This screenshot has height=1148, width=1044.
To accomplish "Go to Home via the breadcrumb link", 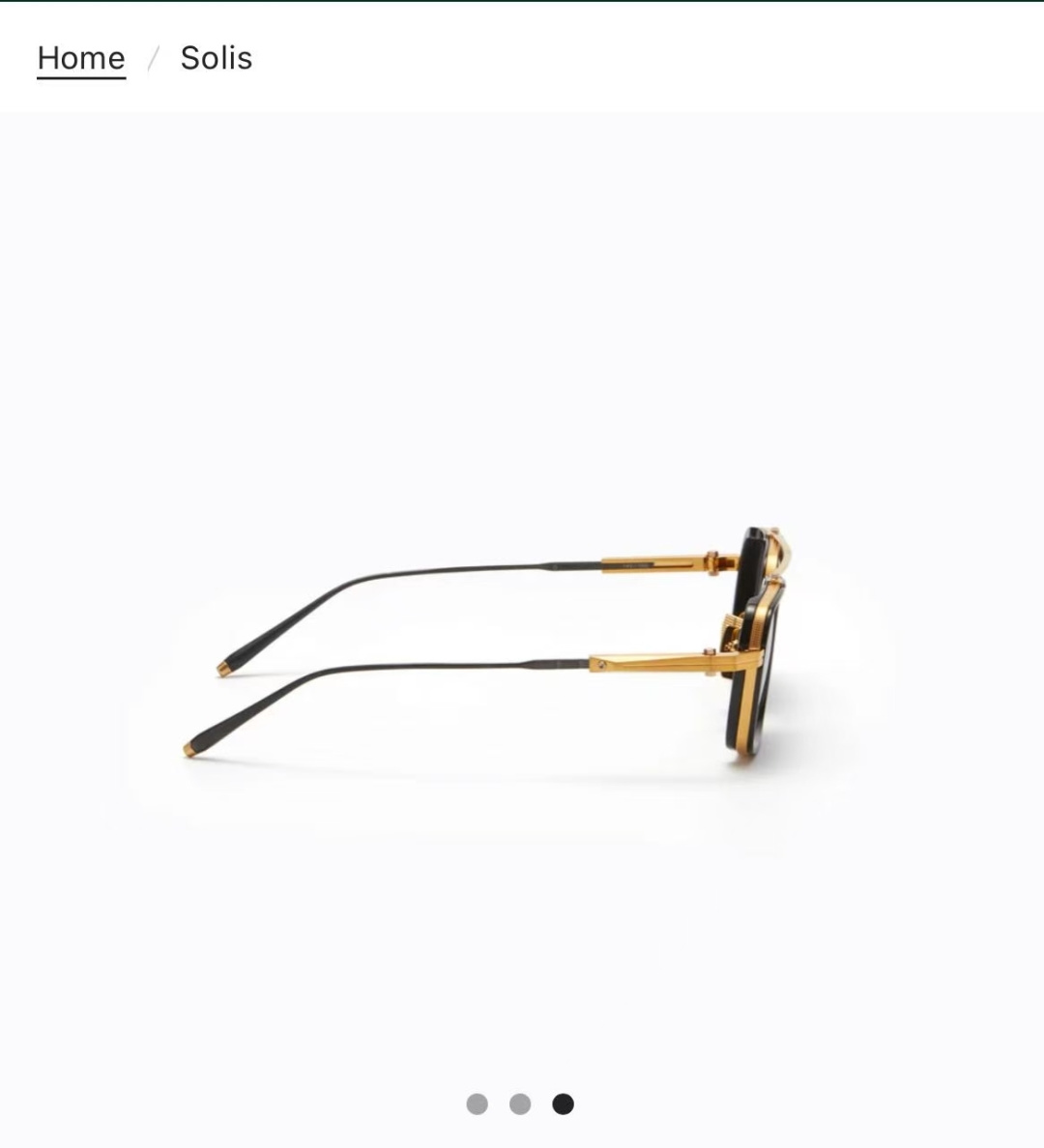I will tap(81, 58).
